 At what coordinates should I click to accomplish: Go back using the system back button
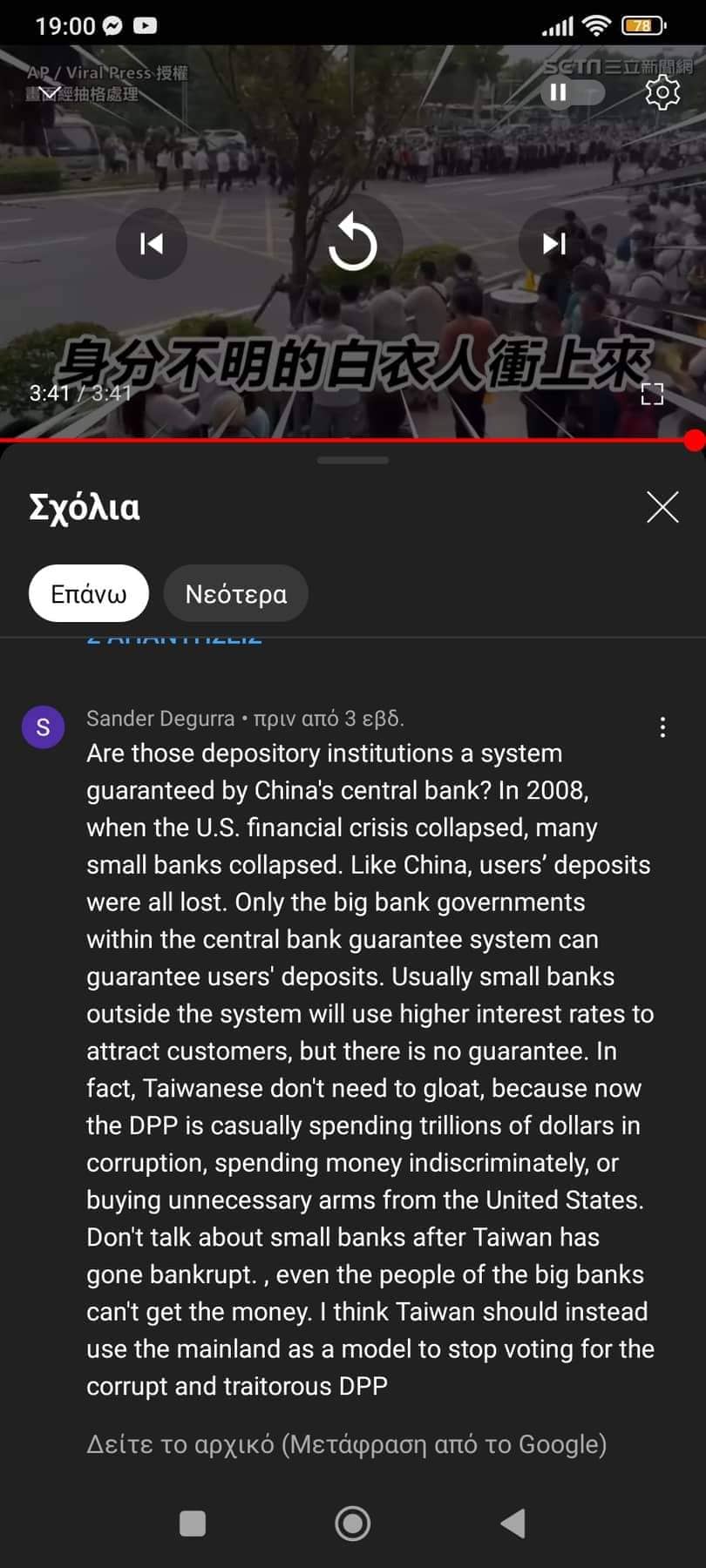tap(513, 1523)
